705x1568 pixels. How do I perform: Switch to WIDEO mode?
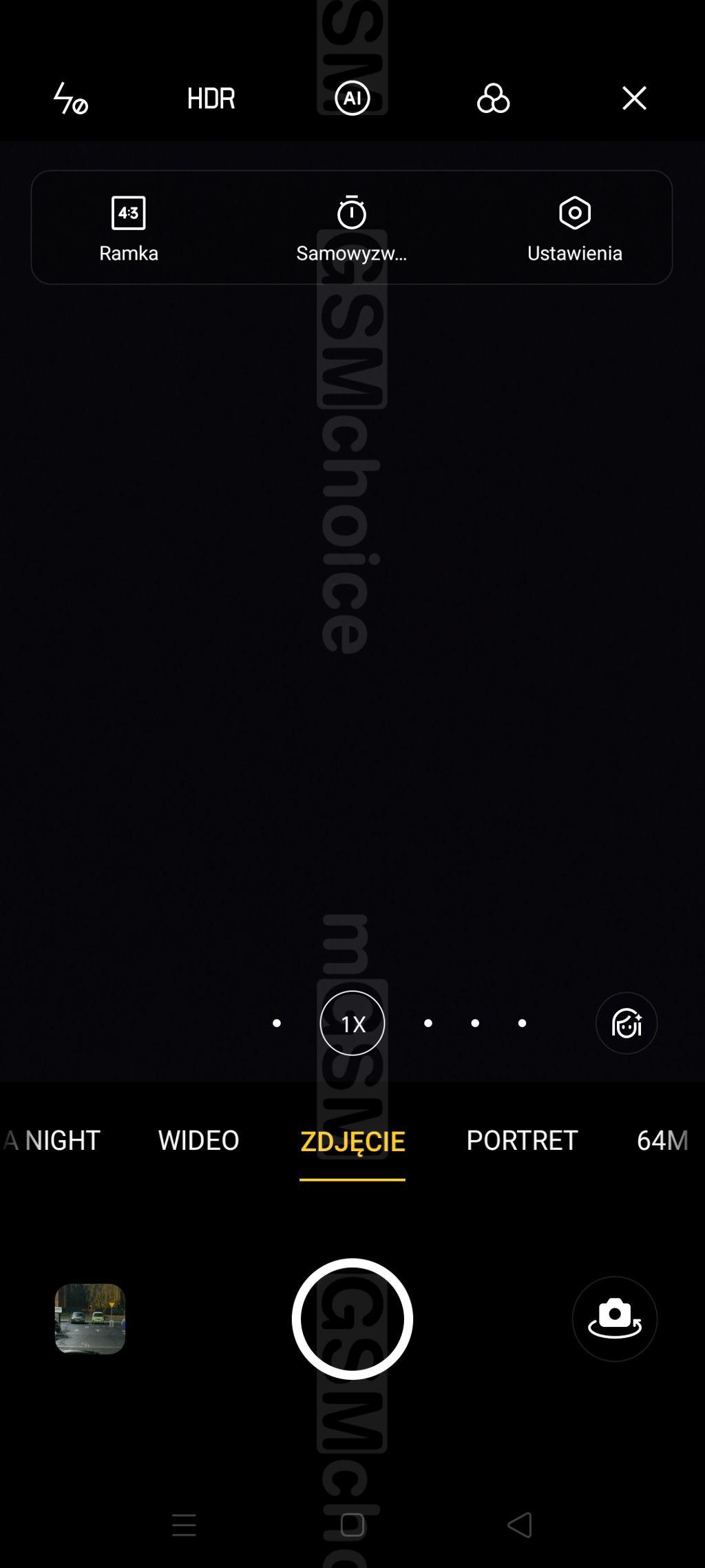tap(198, 1141)
